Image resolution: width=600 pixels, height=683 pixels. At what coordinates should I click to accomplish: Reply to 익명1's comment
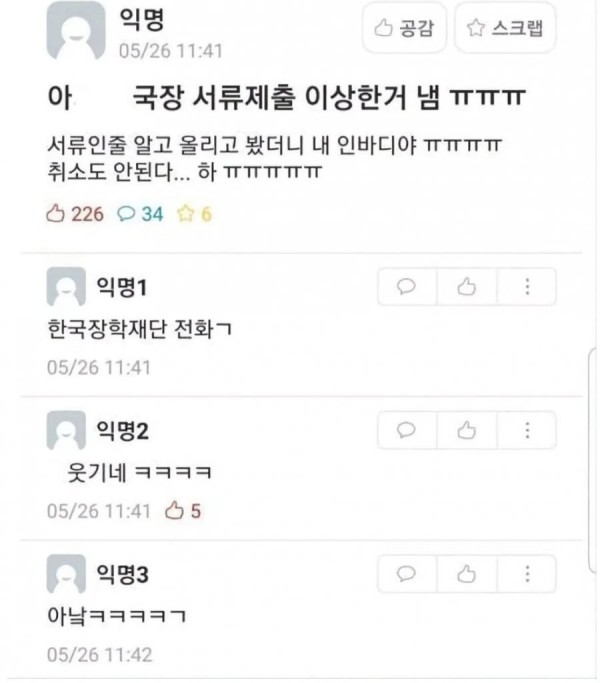point(407,288)
